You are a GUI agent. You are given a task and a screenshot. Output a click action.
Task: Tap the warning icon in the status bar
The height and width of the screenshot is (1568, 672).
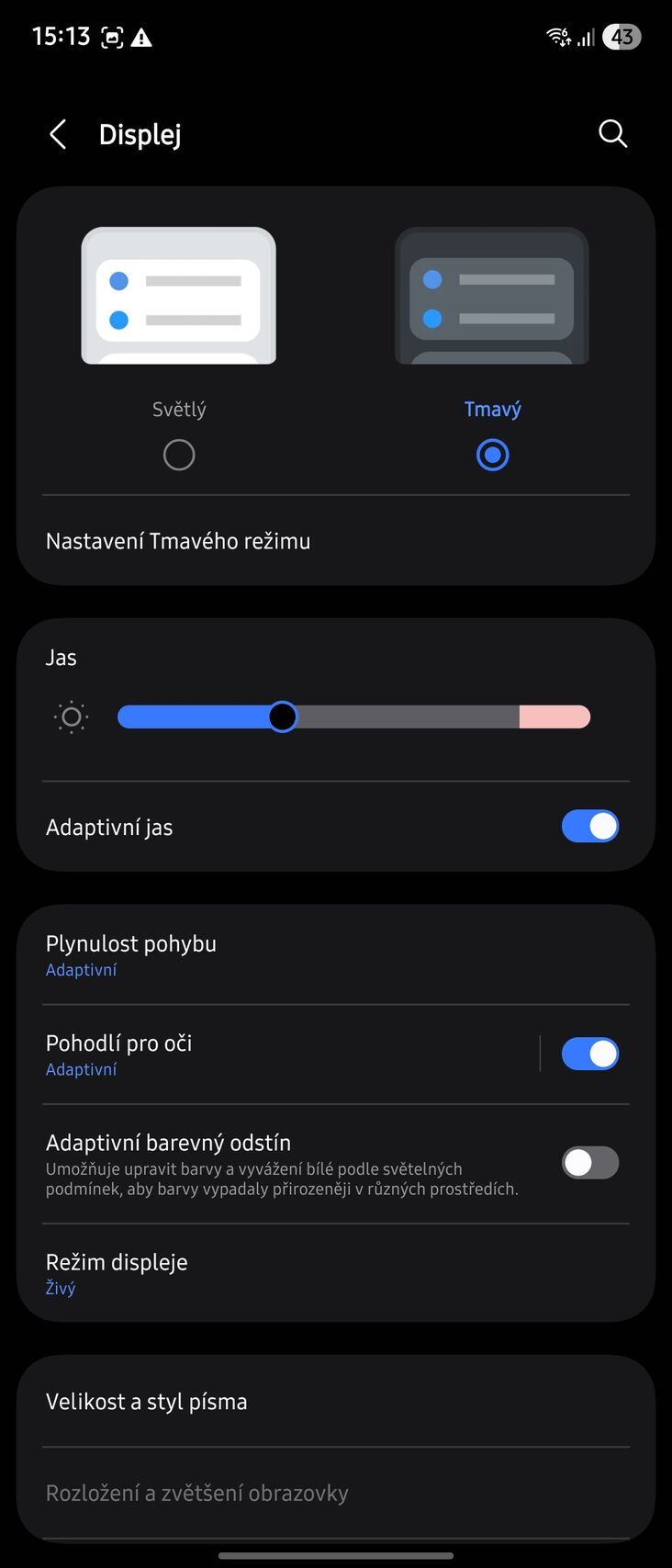[x=140, y=37]
